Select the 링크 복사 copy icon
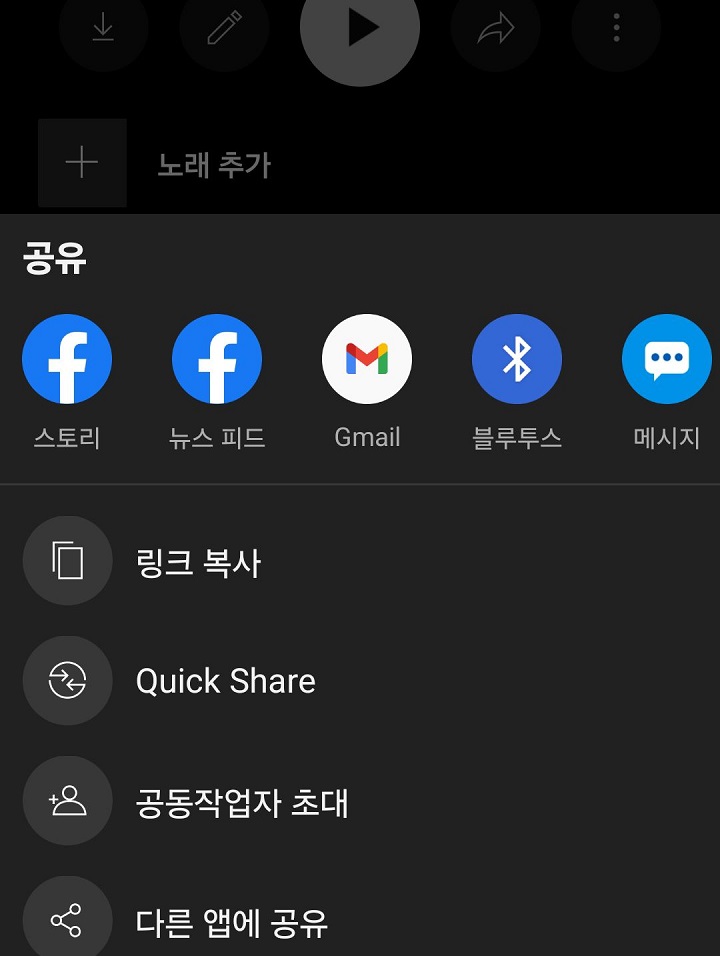Screen dimensions: 720x956 coord(67,560)
